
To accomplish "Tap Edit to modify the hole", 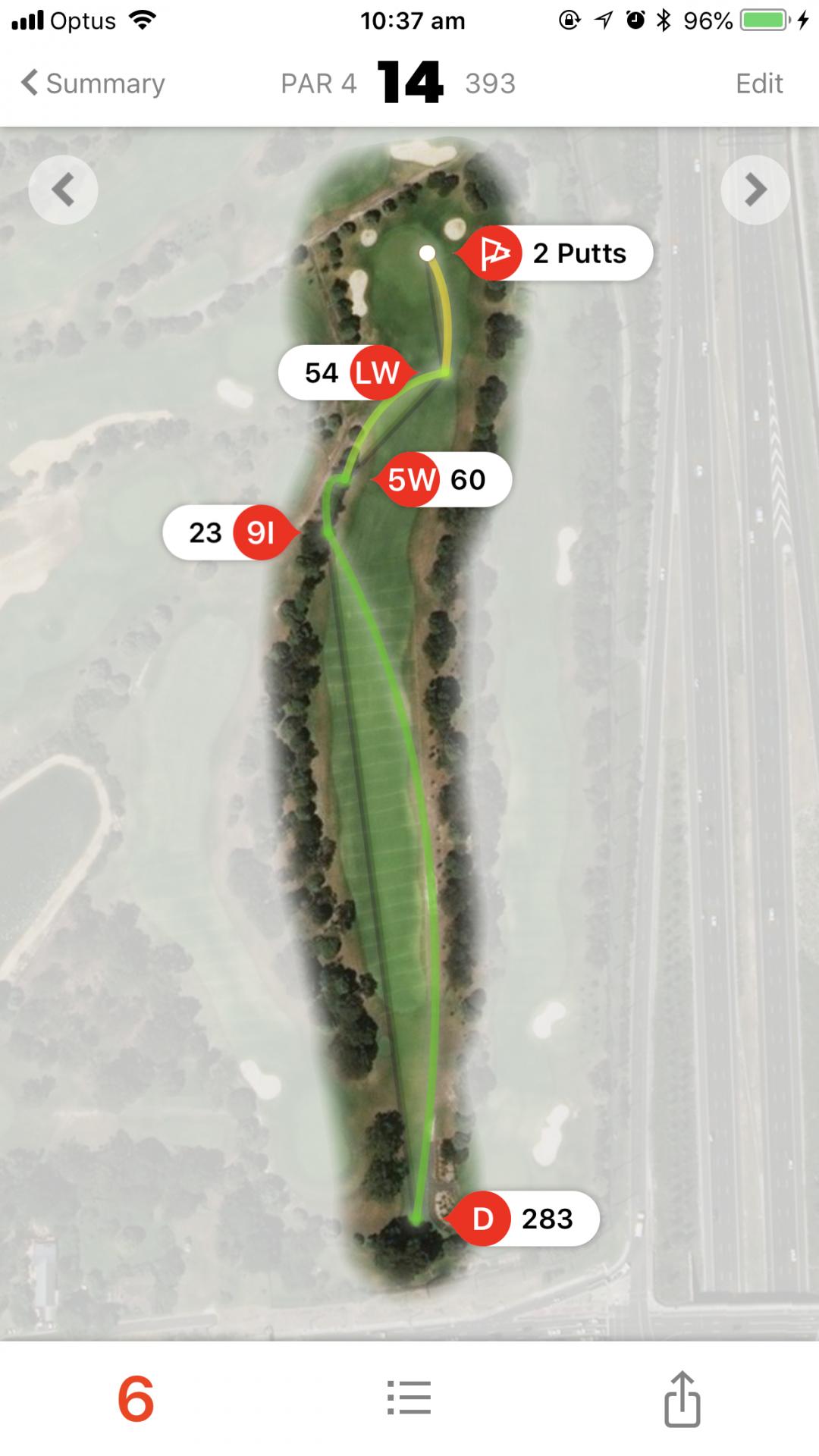I will click(x=758, y=83).
